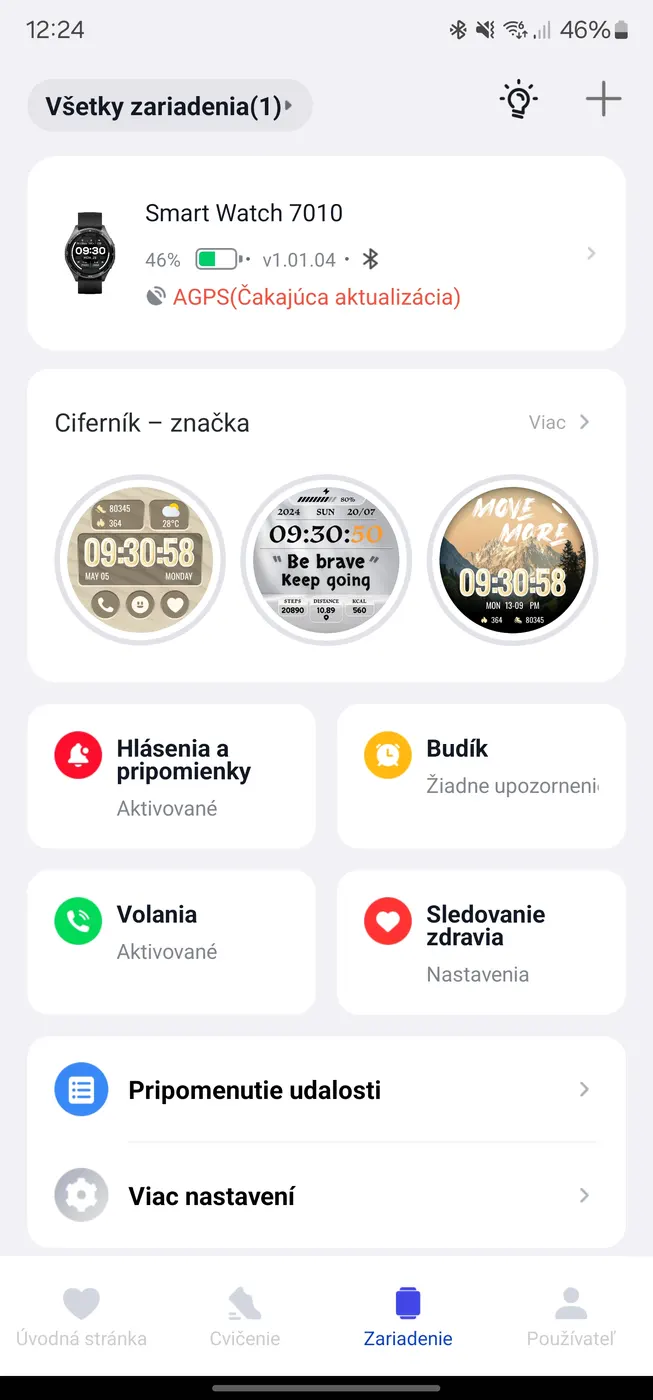
Task: Add a new device with plus icon
Action: point(603,99)
